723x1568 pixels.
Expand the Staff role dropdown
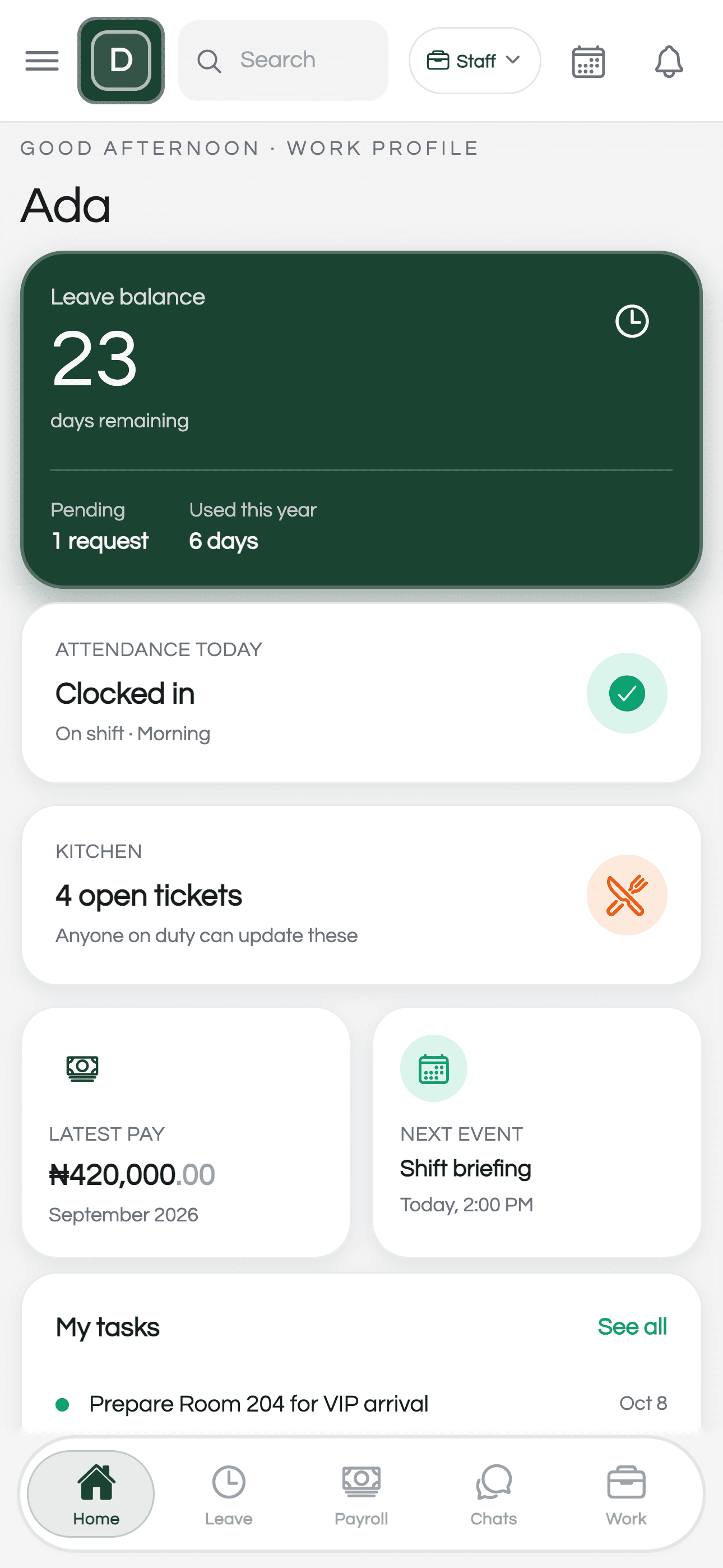pyautogui.click(x=475, y=61)
